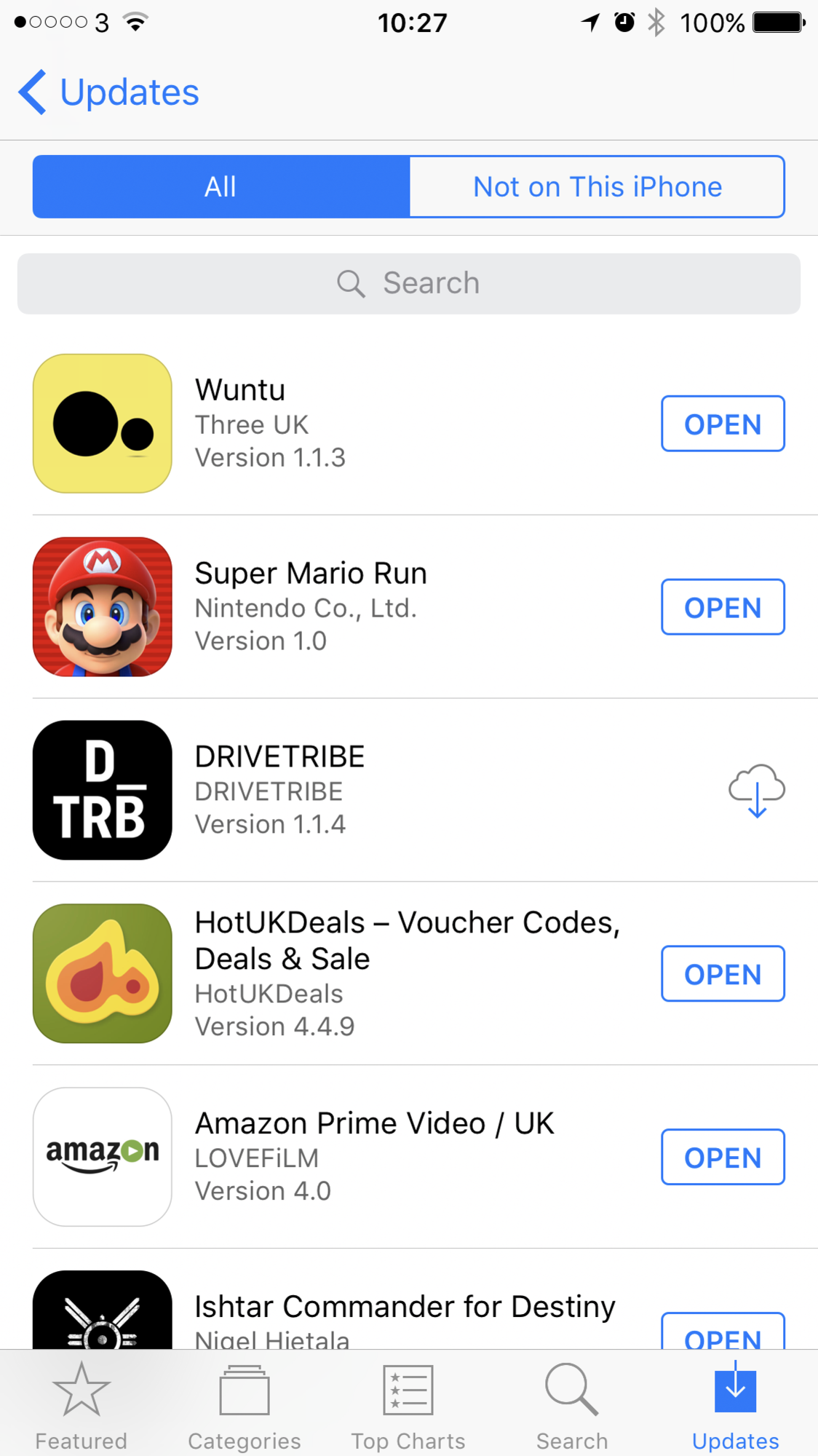View the DRIVETRIBE app icon details
Screen dimensions: 818x1456
point(103,791)
